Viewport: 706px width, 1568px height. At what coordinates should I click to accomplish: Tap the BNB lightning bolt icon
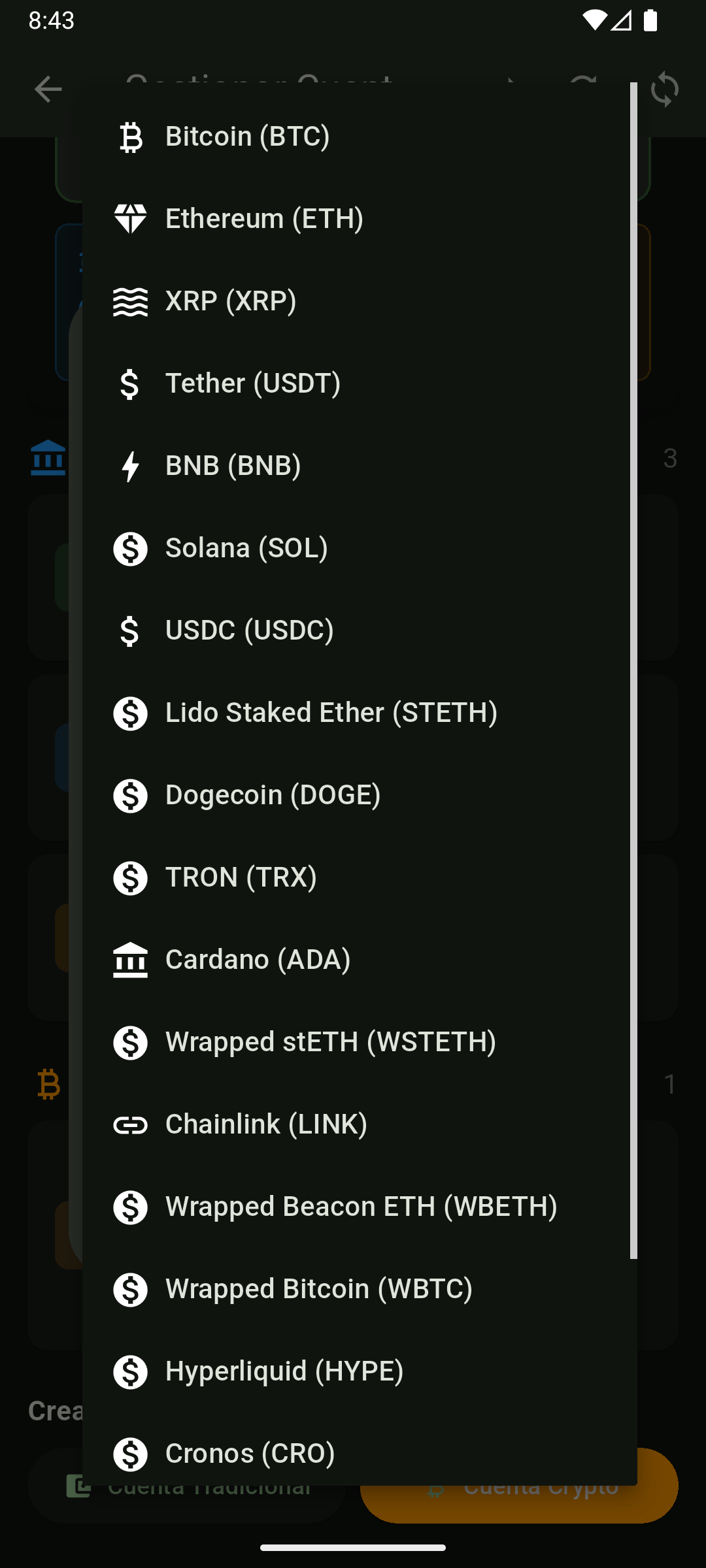coord(130,466)
